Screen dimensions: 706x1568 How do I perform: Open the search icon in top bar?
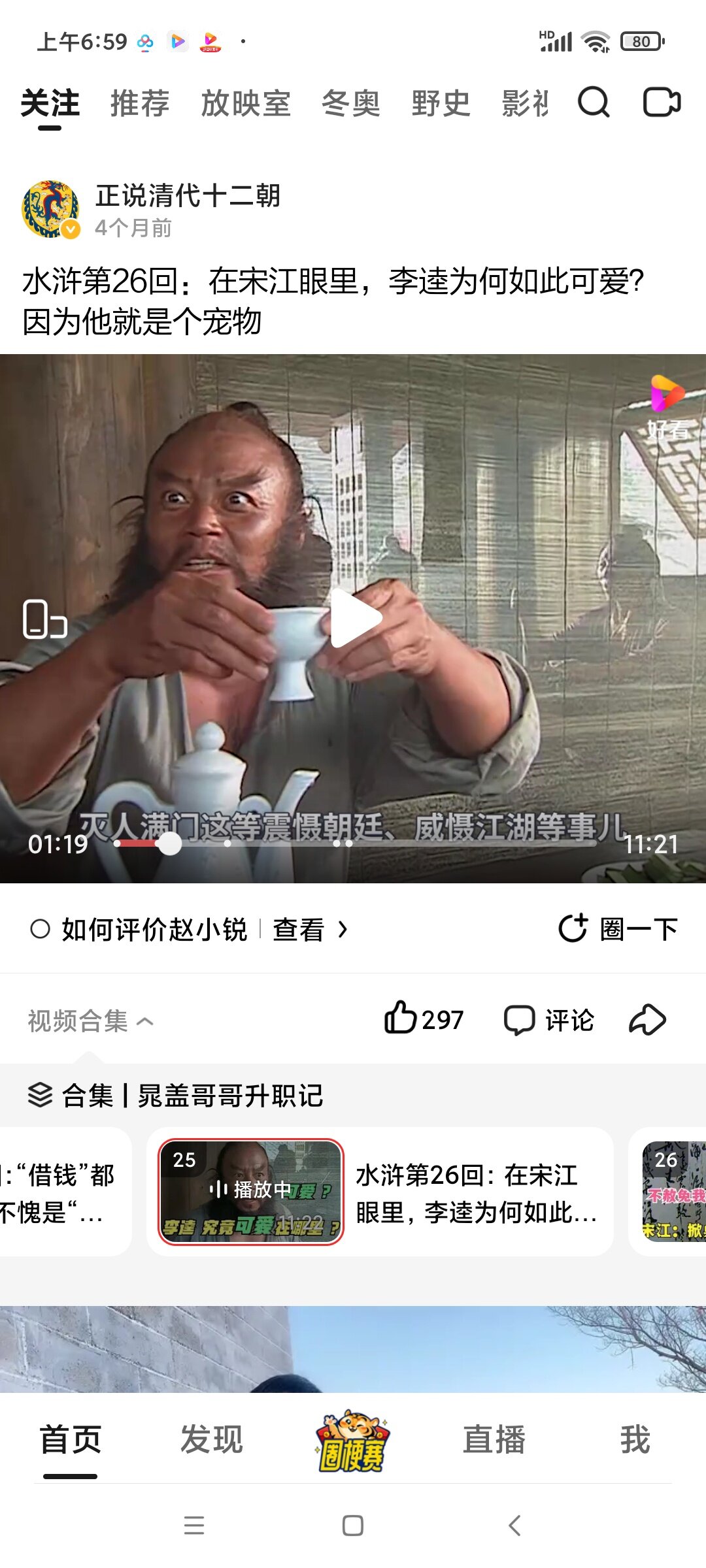[594, 103]
